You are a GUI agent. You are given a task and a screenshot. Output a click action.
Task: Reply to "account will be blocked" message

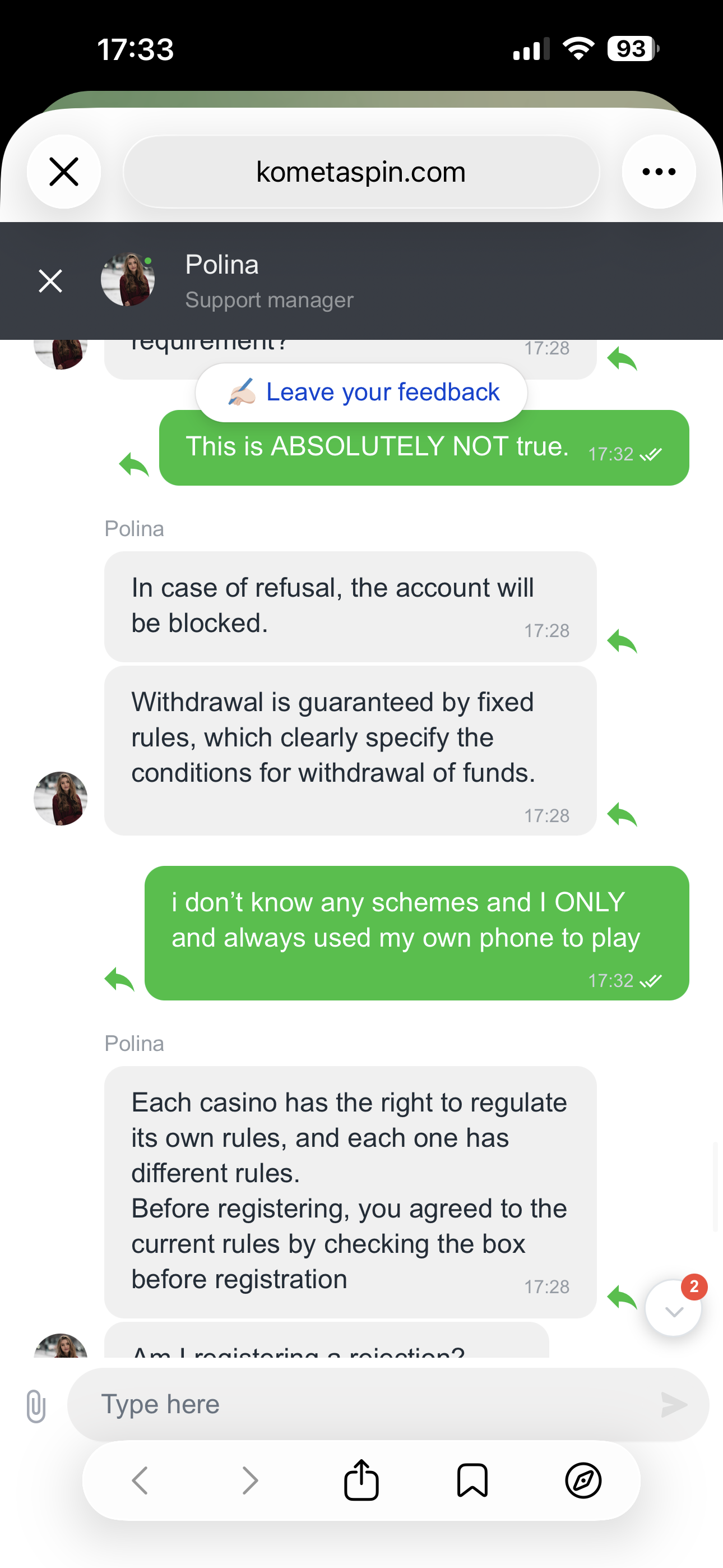(x=622, y=641)
